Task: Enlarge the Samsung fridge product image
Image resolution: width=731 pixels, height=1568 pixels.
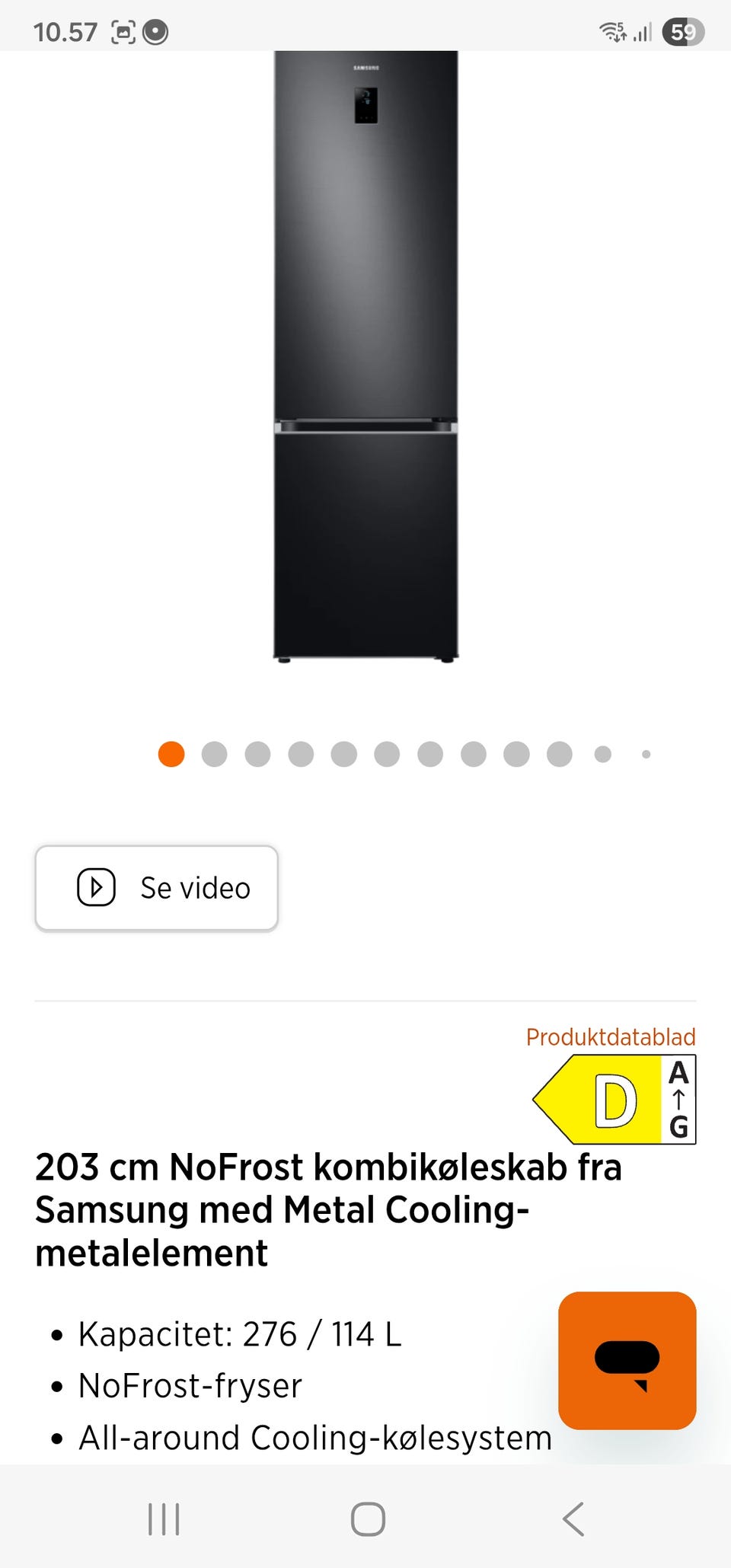Action: click(365, 356)
